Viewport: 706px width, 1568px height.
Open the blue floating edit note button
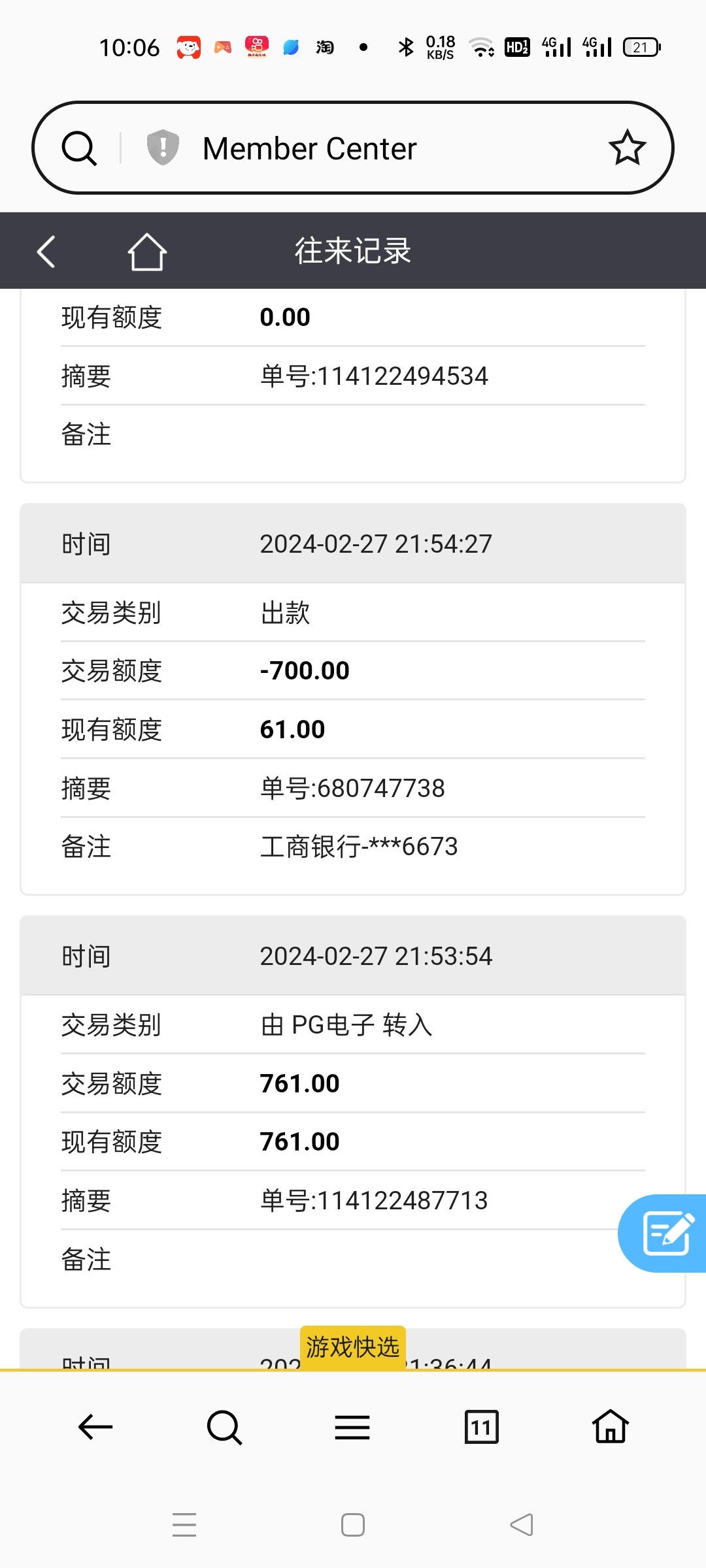665,1233
